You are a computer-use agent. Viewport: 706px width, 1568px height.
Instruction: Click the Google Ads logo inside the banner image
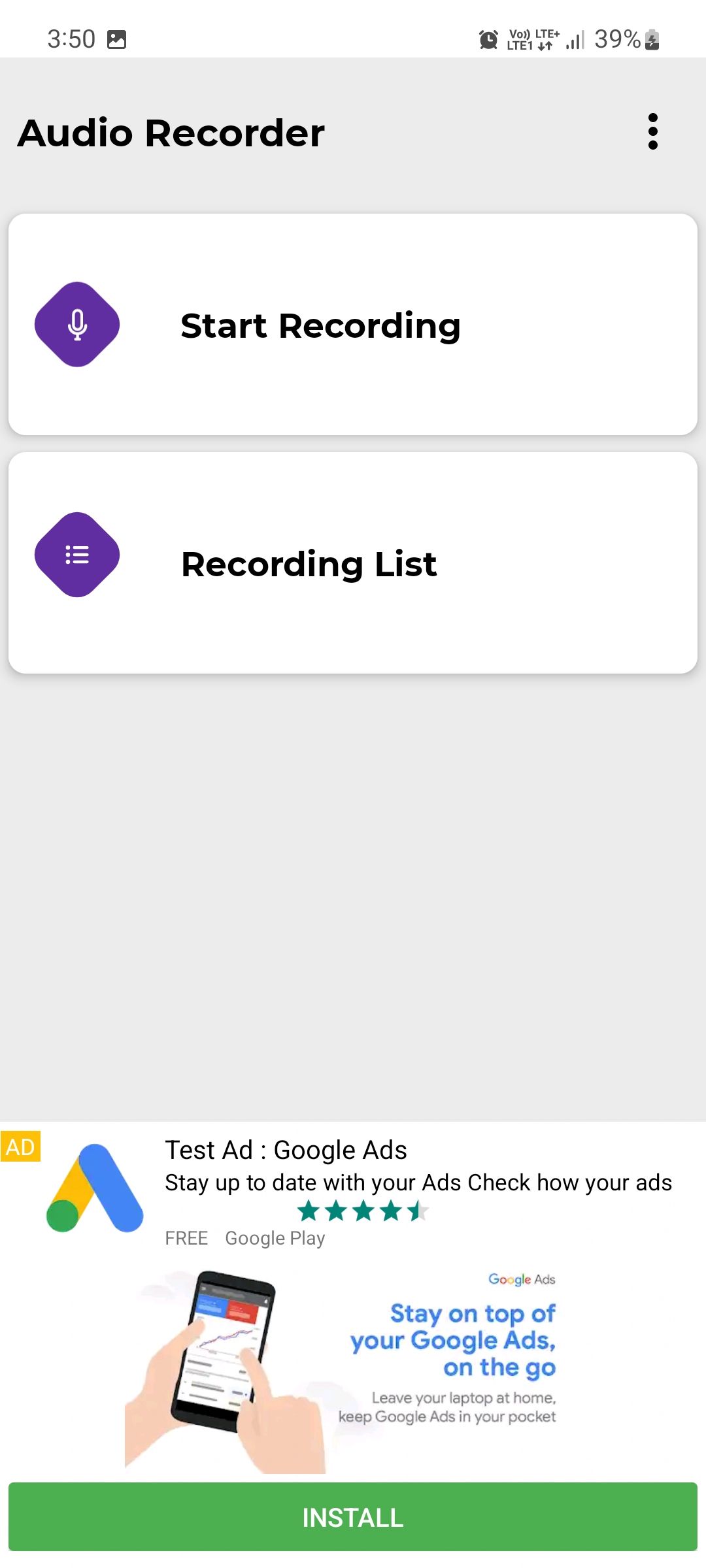tap(521, 1279)
